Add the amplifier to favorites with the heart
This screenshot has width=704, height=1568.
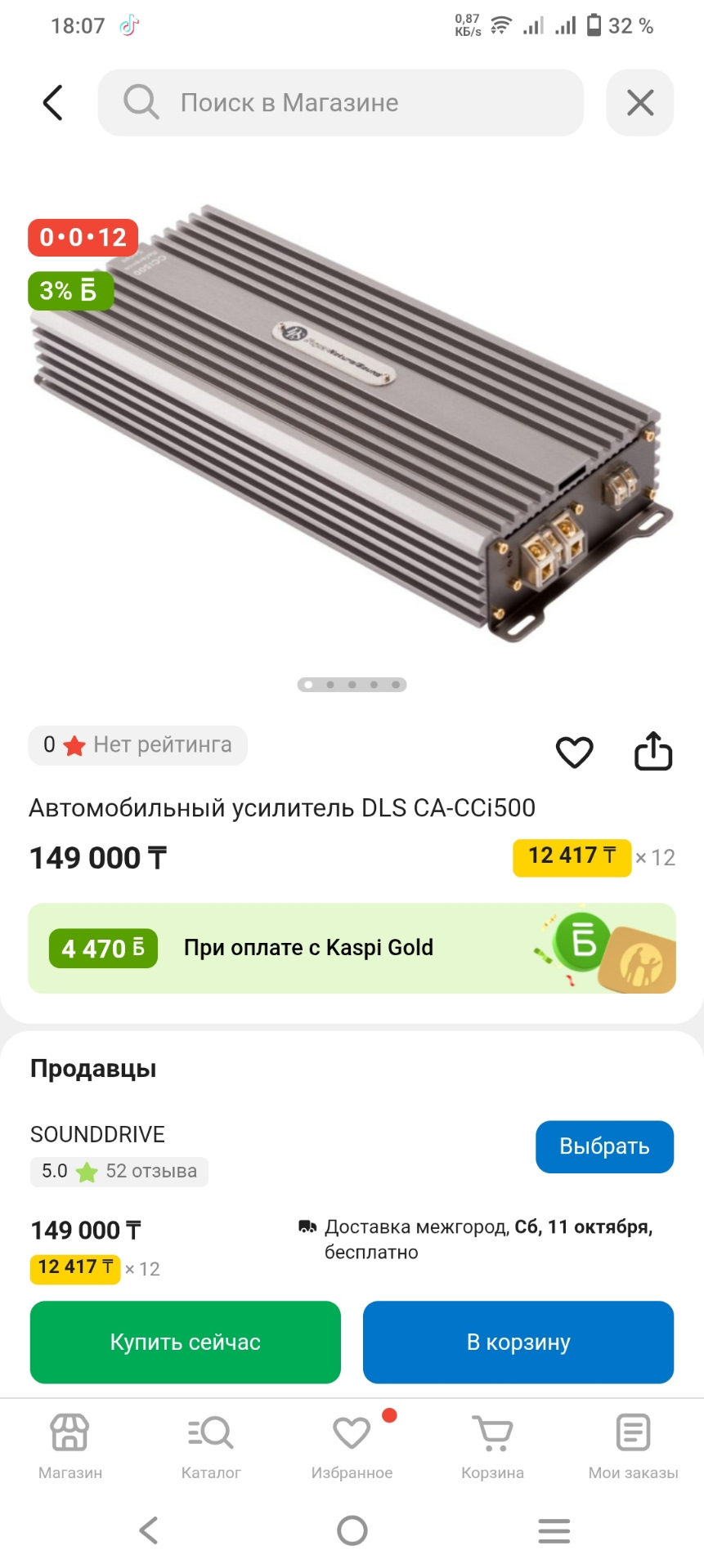(574, 752)
